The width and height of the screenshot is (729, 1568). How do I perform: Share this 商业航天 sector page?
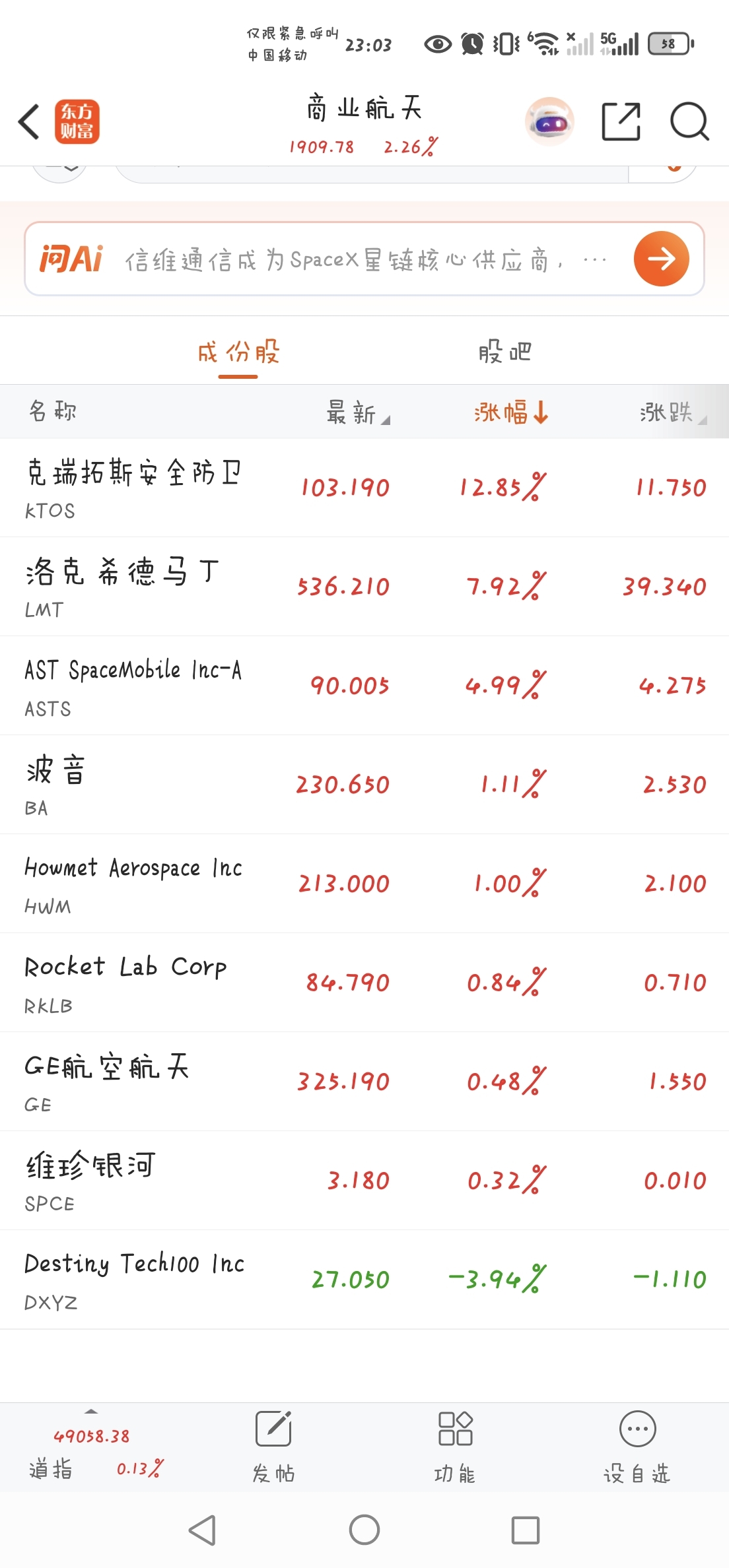621,121
